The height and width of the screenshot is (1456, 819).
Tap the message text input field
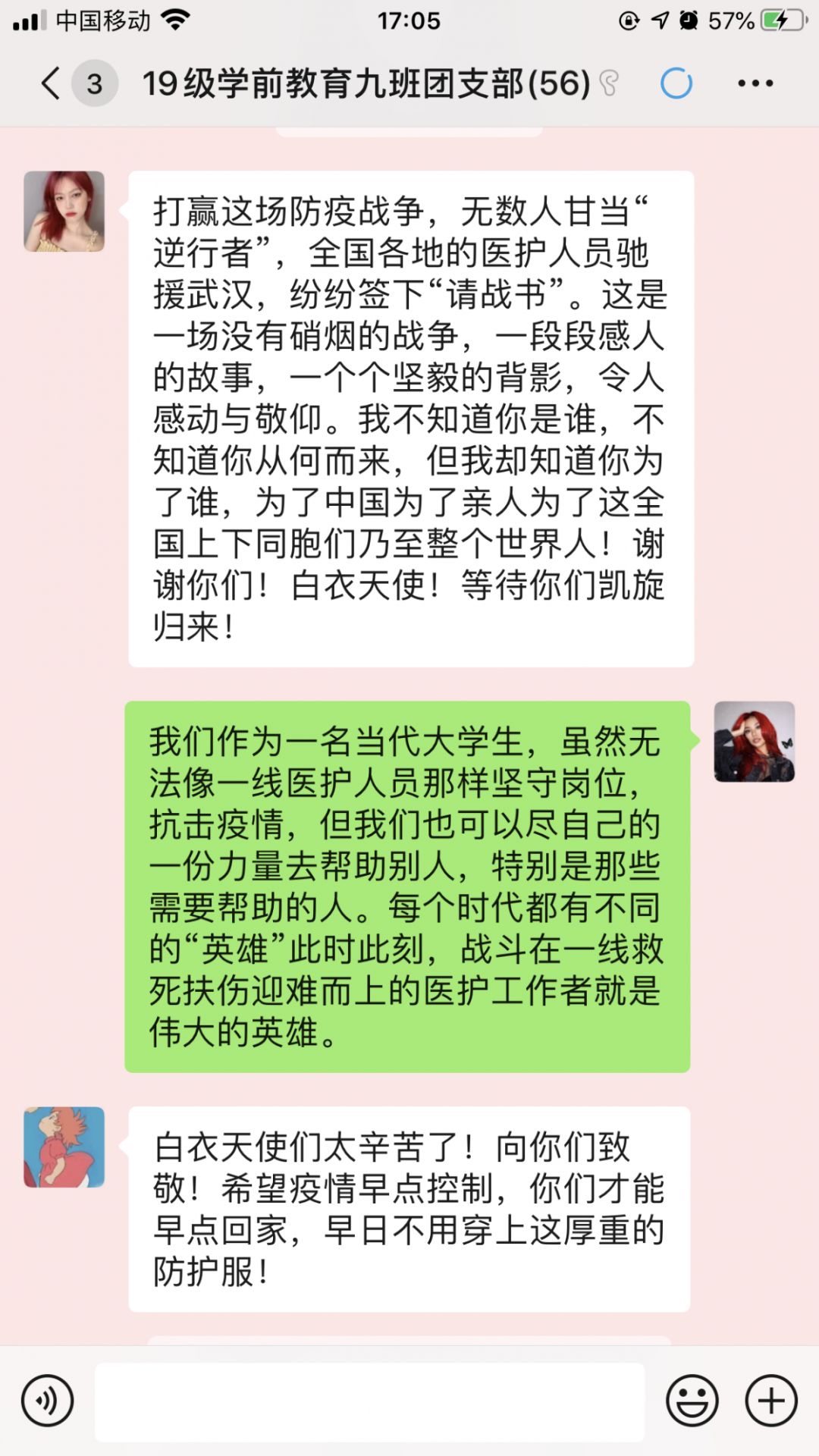tap(369, 1401)
